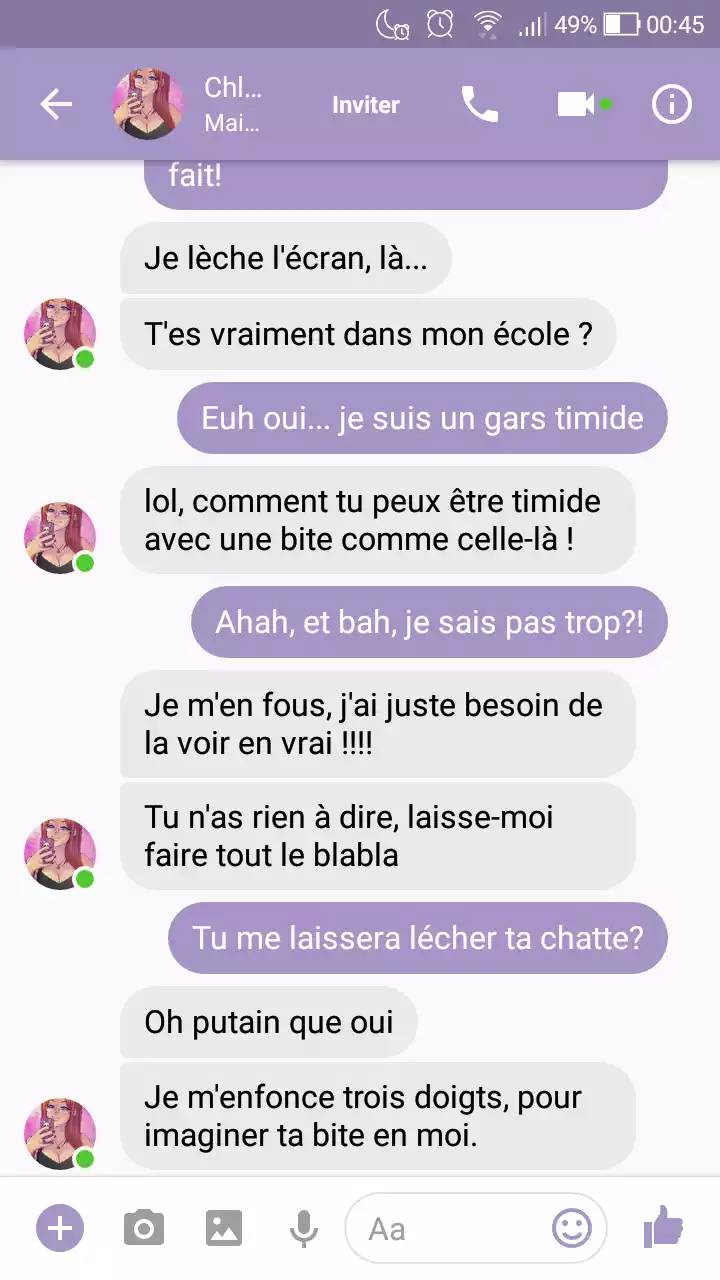720x1280 pixels.
Task: Record a voice message with the microphone
Action: [303, 1228]
